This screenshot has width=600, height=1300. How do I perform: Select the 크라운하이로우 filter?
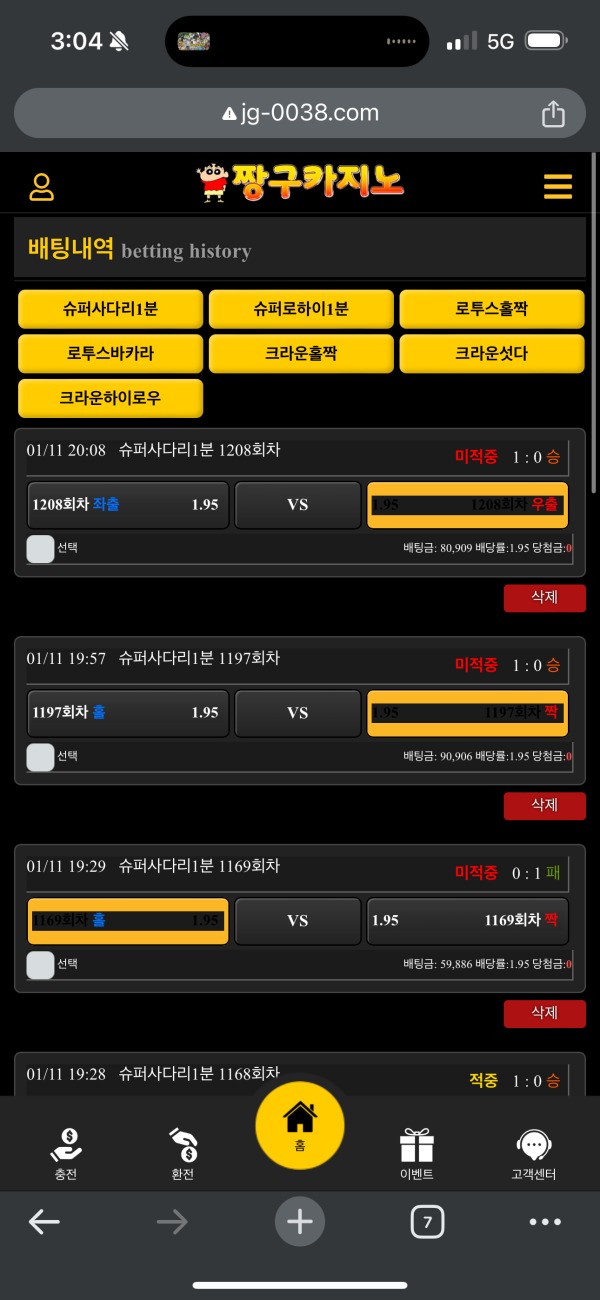tap(110, 397)
